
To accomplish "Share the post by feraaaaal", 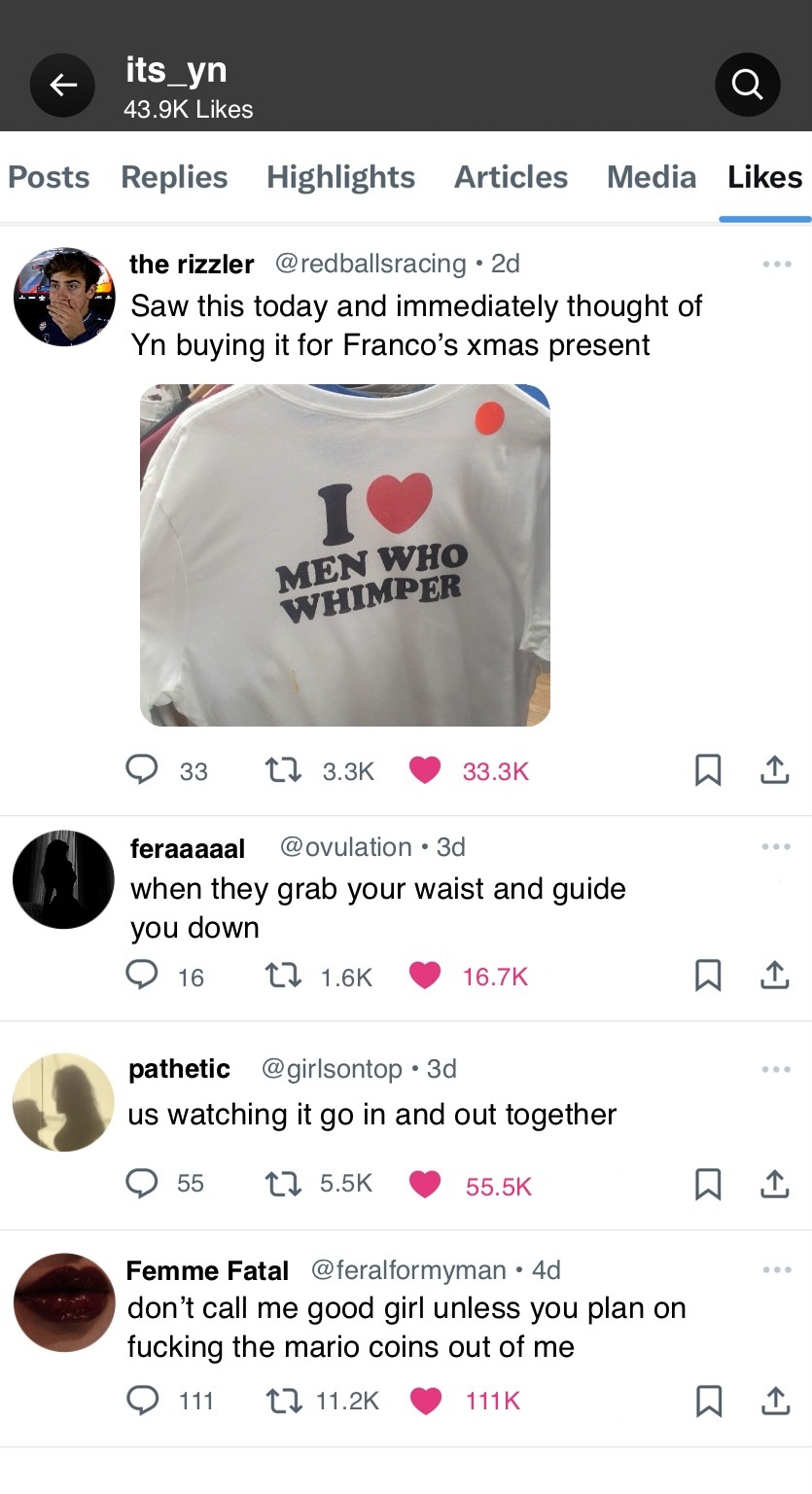I will [774, 976].
